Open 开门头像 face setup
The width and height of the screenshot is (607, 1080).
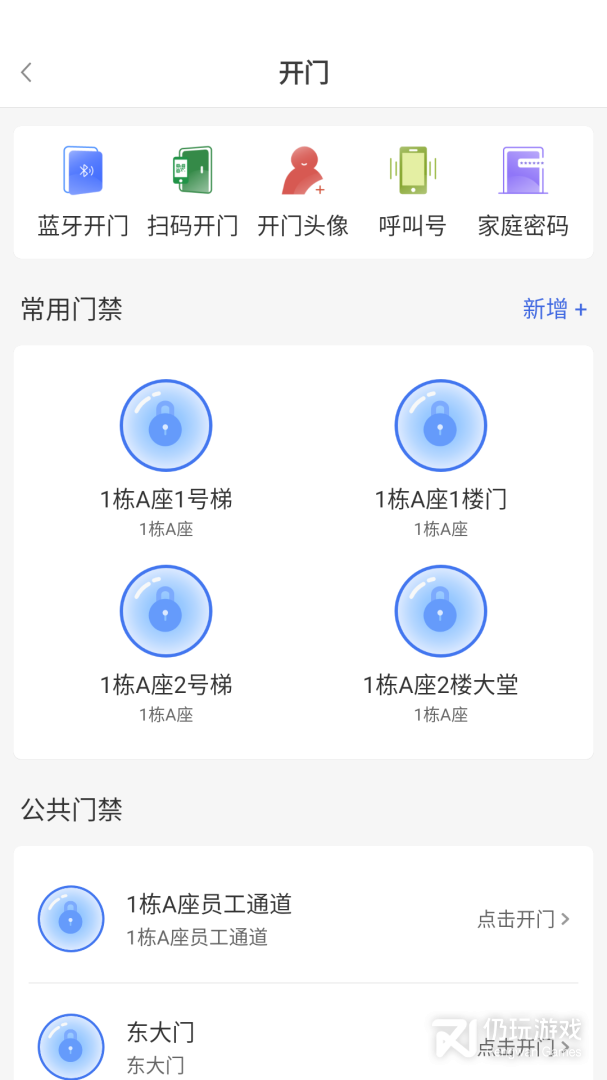pos(303,190)
